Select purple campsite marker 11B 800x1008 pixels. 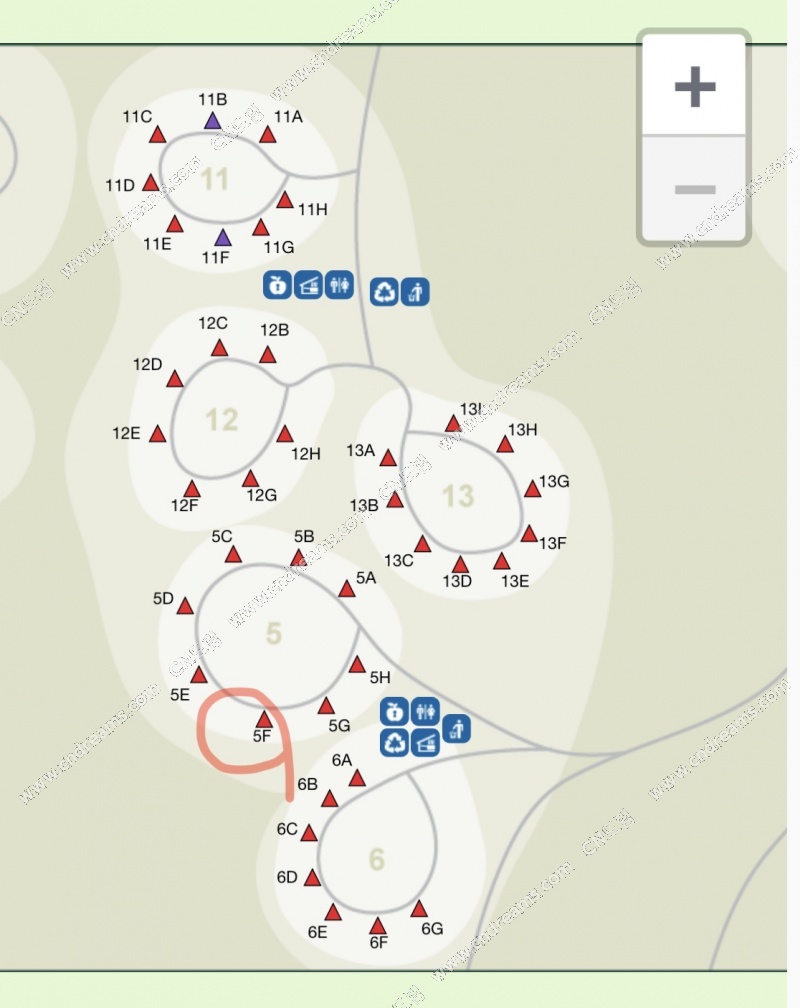(x=213, y=121)
